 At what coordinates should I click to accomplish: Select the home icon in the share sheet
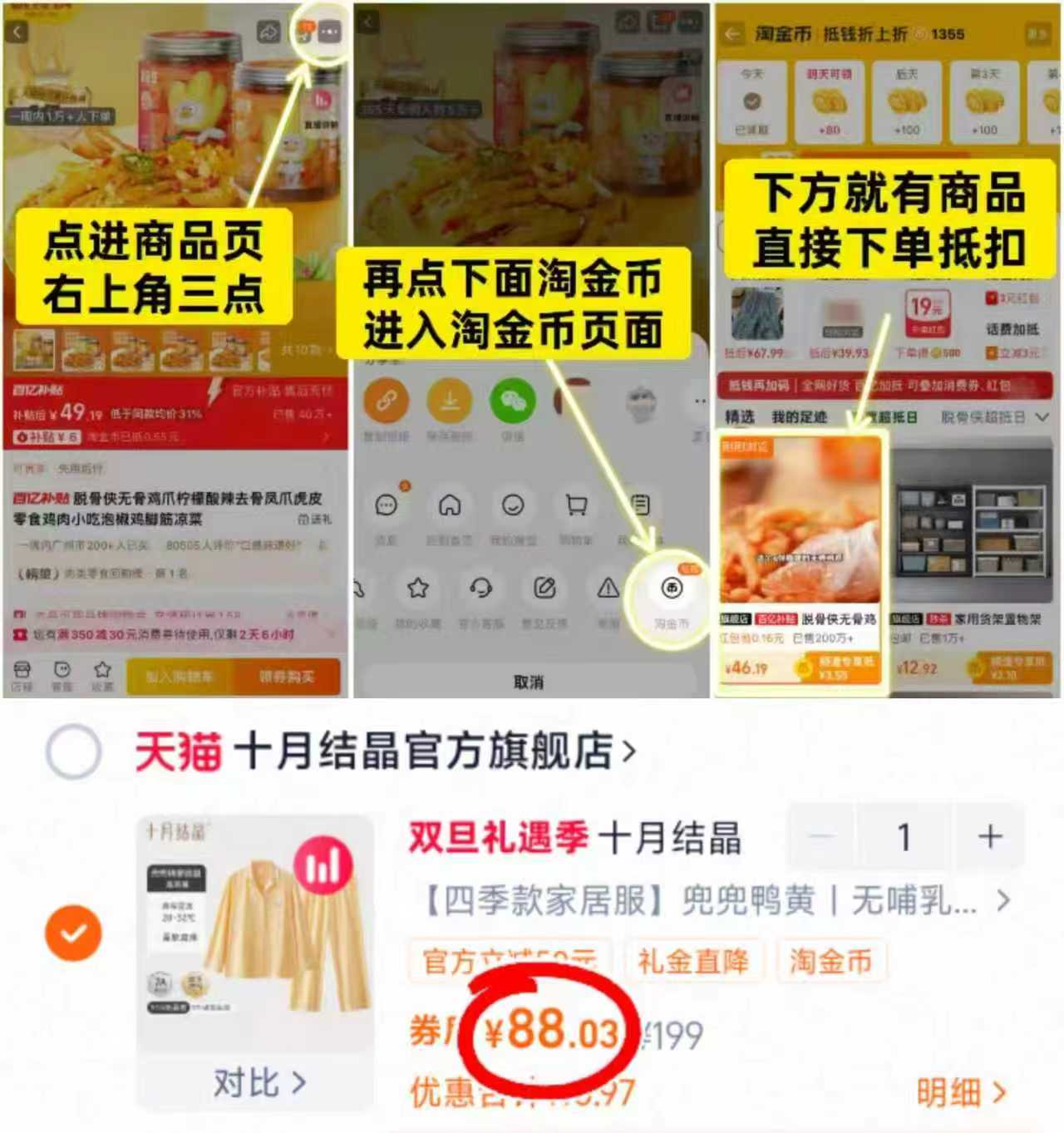[451, 505]
